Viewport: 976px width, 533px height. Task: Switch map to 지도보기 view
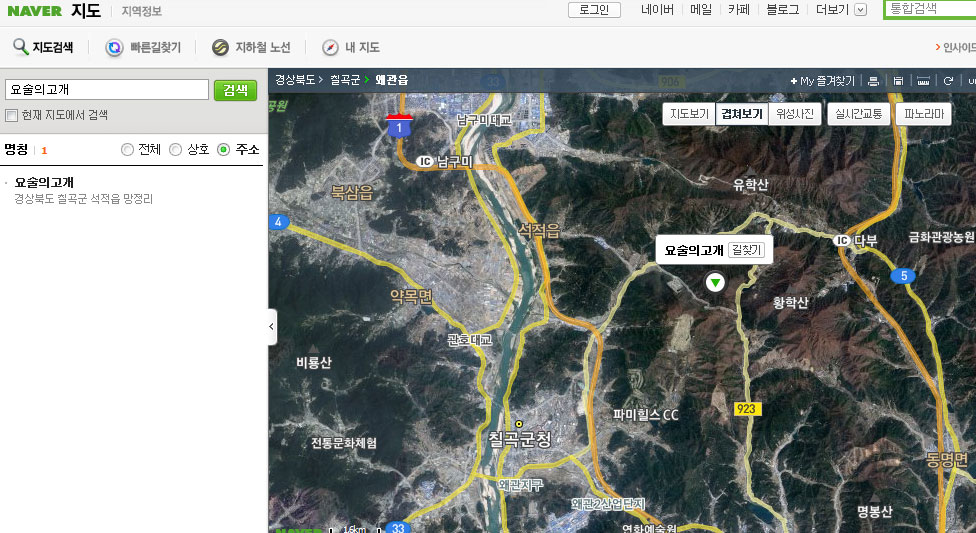tap(689, 114)
